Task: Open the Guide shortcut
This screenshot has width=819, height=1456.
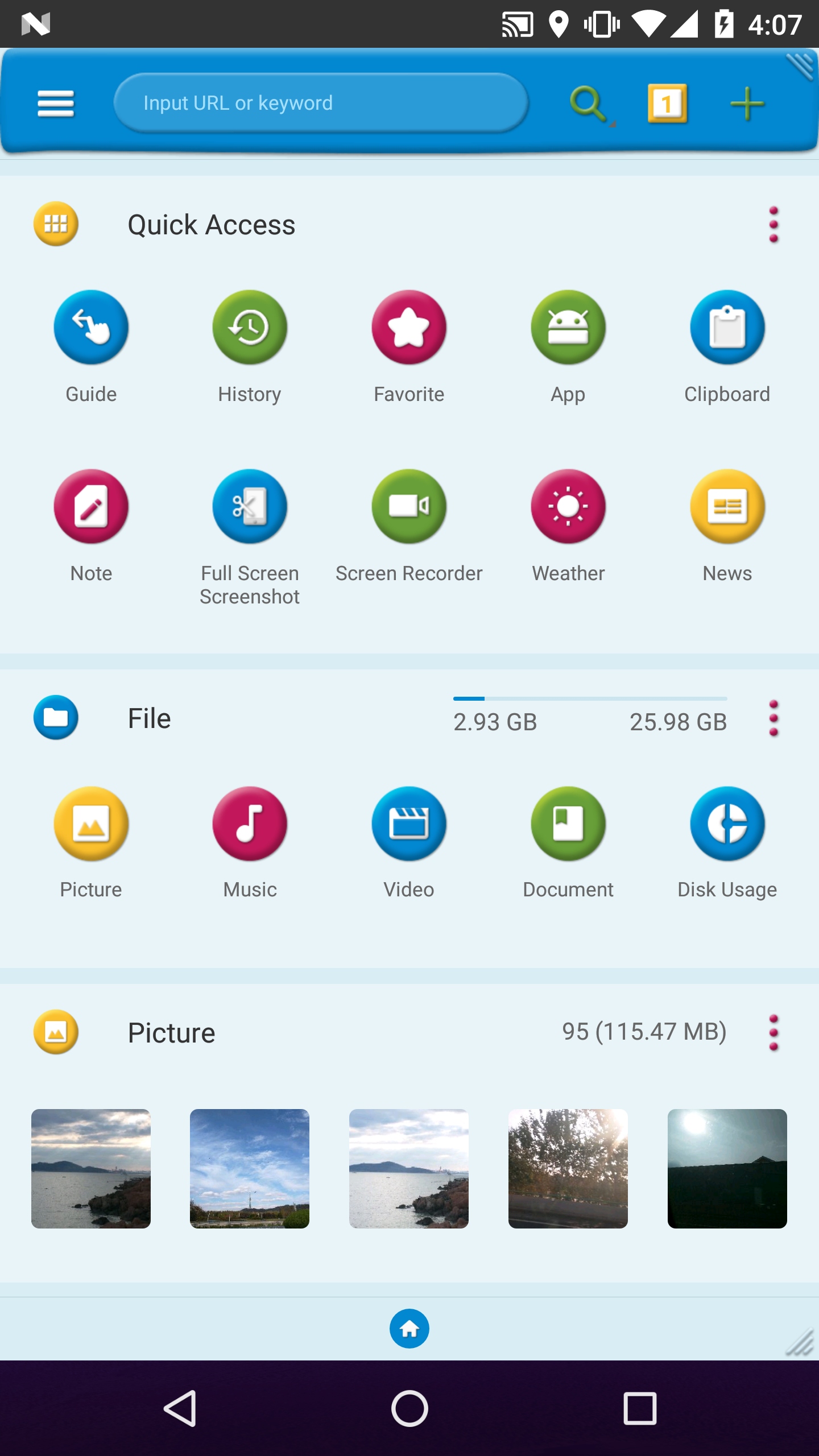Action: pos(91,328)
